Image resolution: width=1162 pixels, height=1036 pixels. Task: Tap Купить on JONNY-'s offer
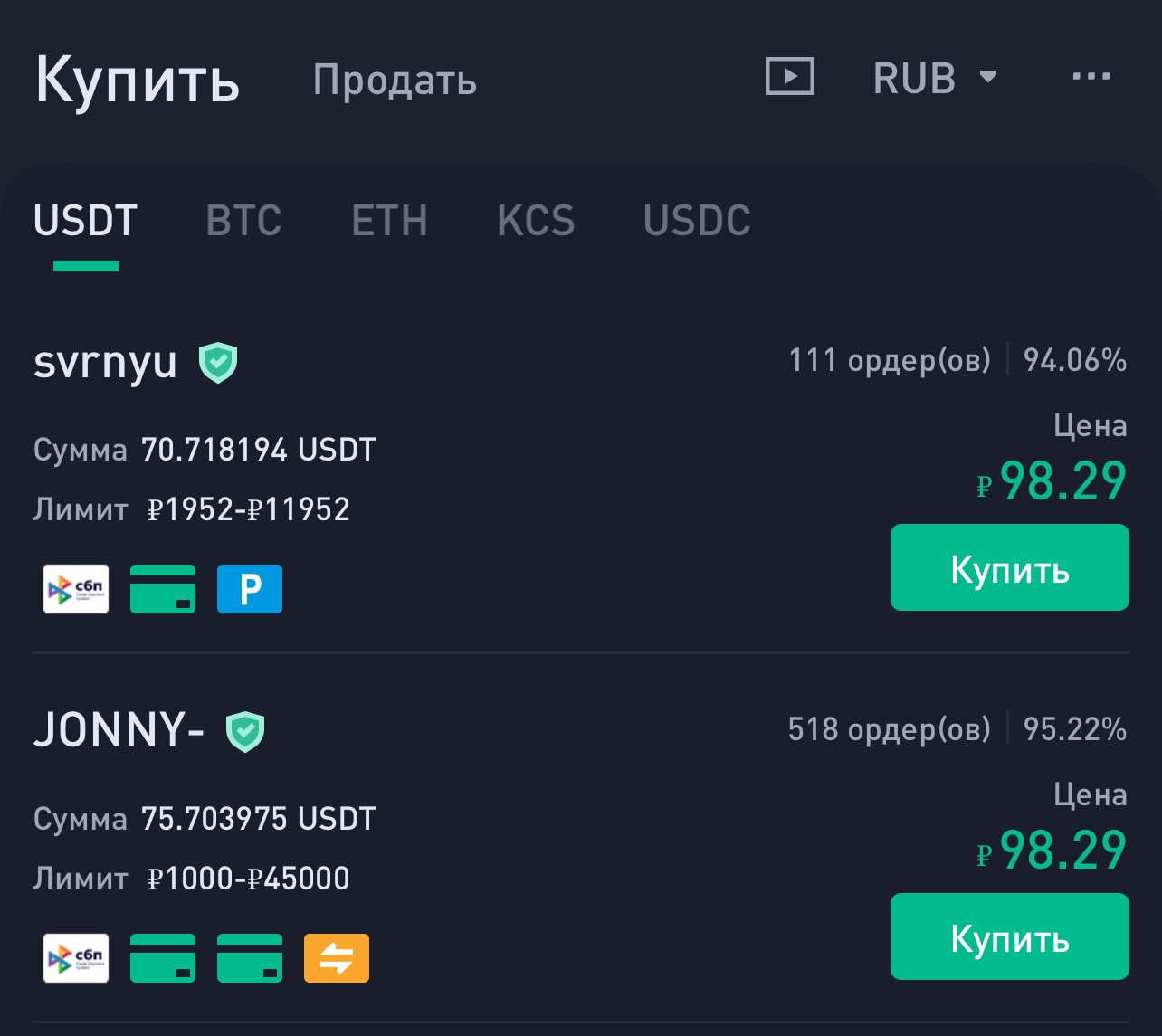(1010, 936)
